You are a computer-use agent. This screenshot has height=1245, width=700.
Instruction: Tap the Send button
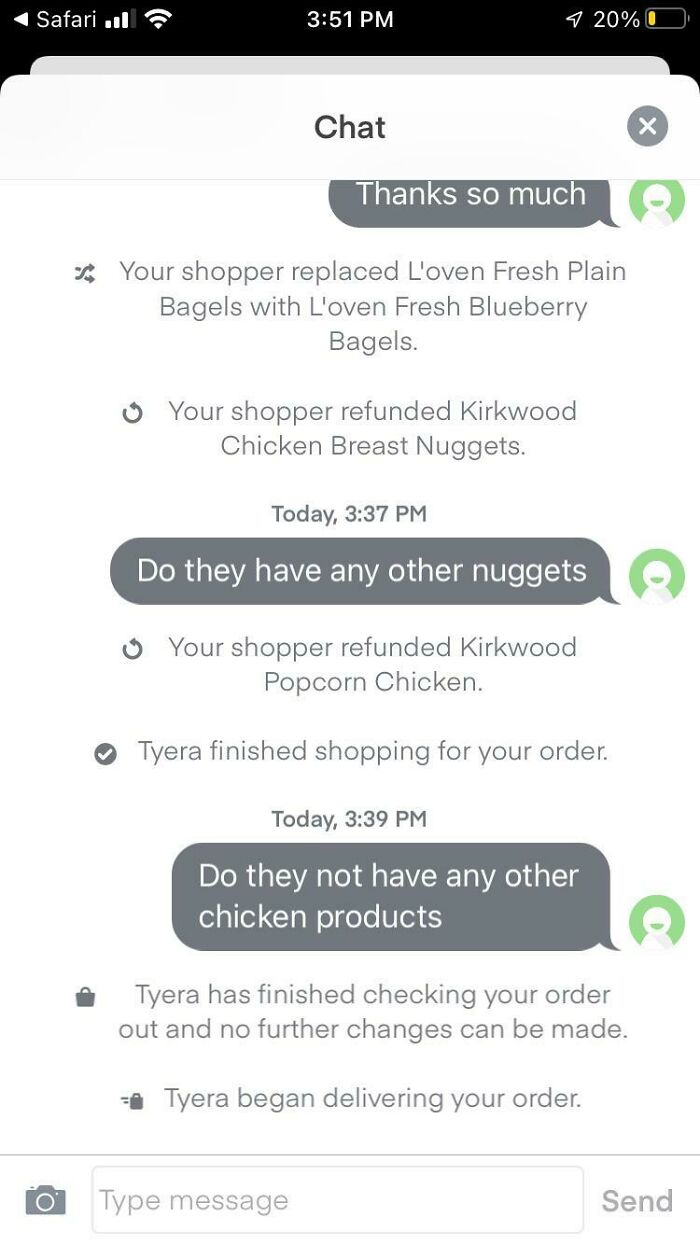pos(636,1200)
